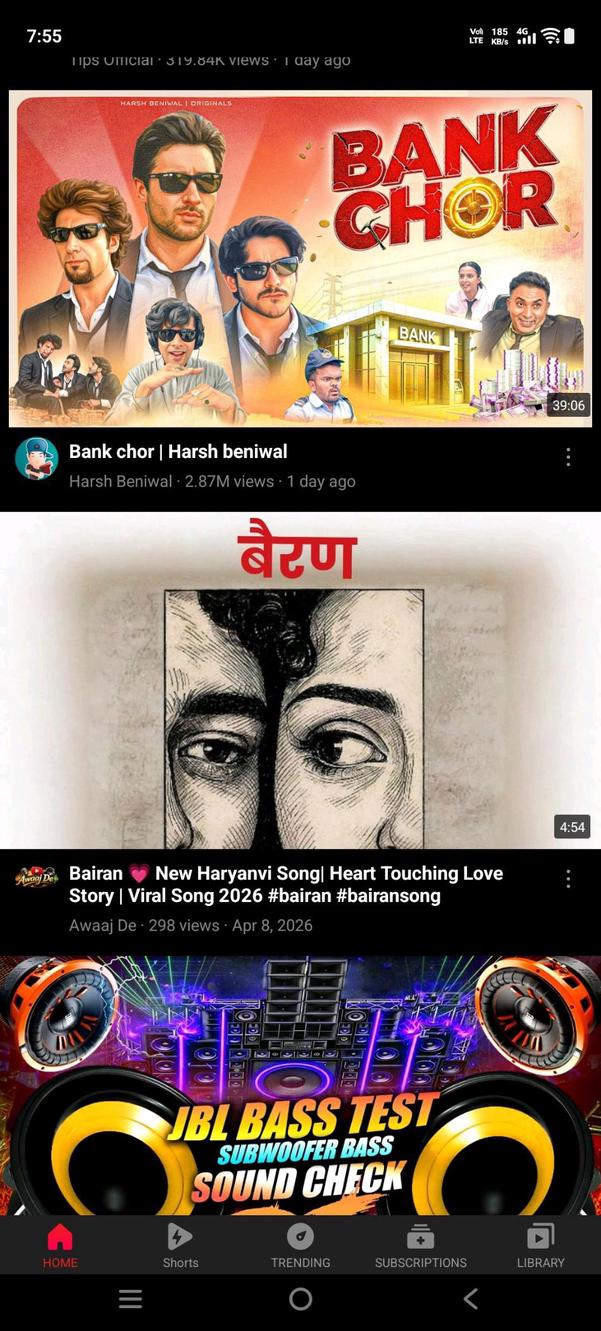Open options menu for Bairan song video

[x=568, y=879]
